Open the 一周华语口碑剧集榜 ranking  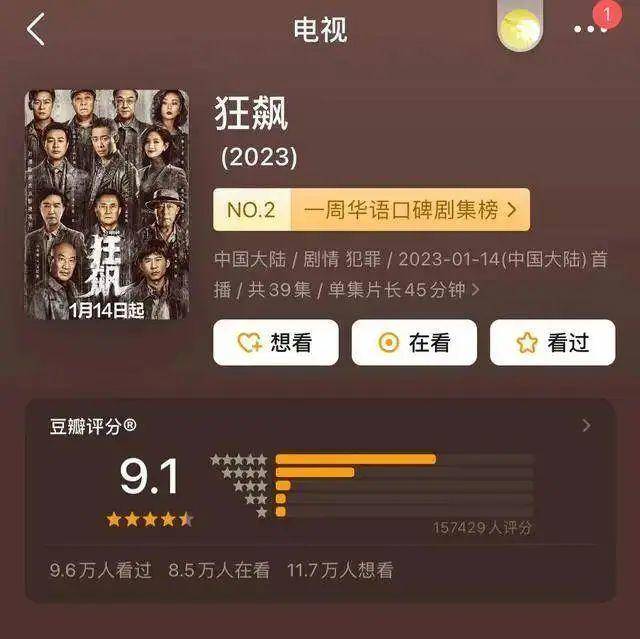pyautogui.click(x=372, y=210)
